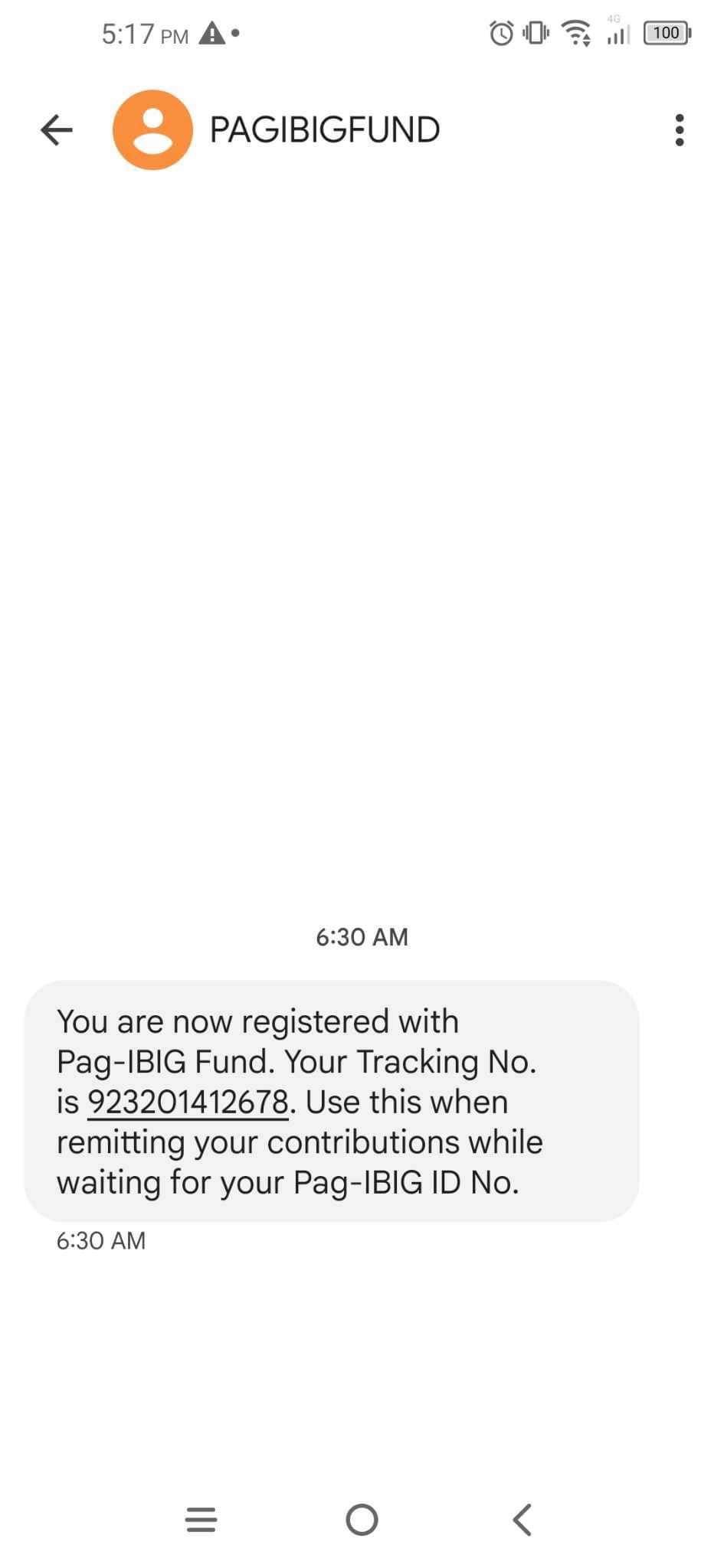
Task: Tap the underlined tracking number 923201412678
Action: (x=188, y=1102)
